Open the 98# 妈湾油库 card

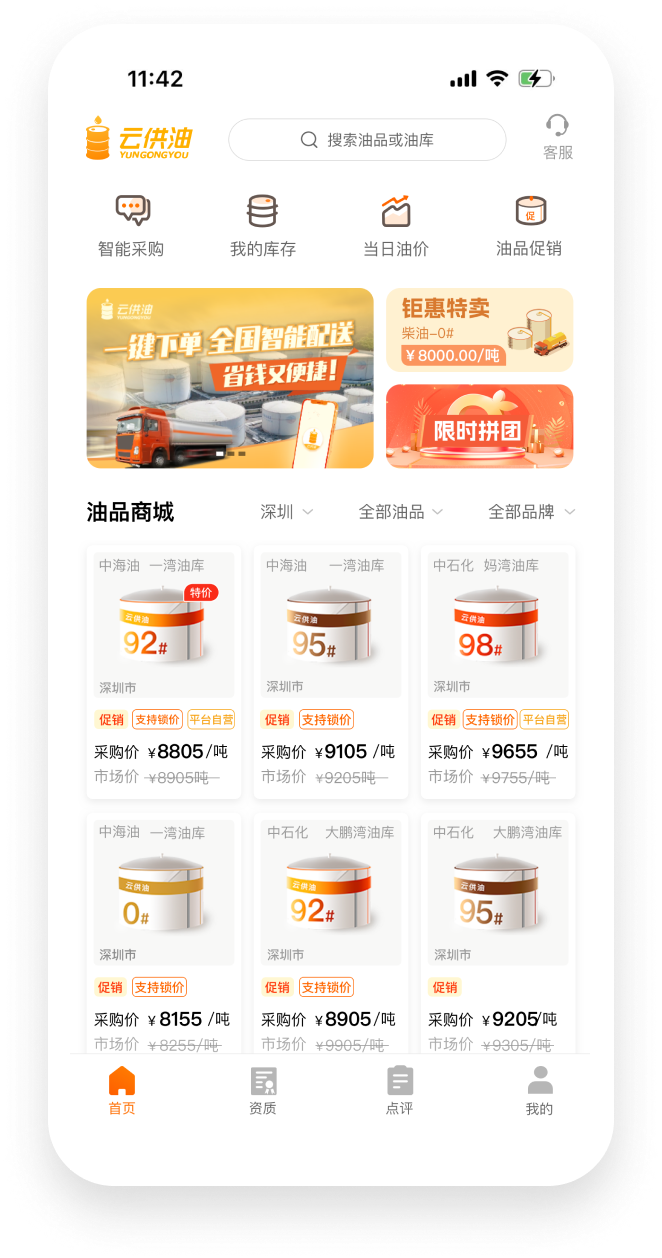[498, 671]
